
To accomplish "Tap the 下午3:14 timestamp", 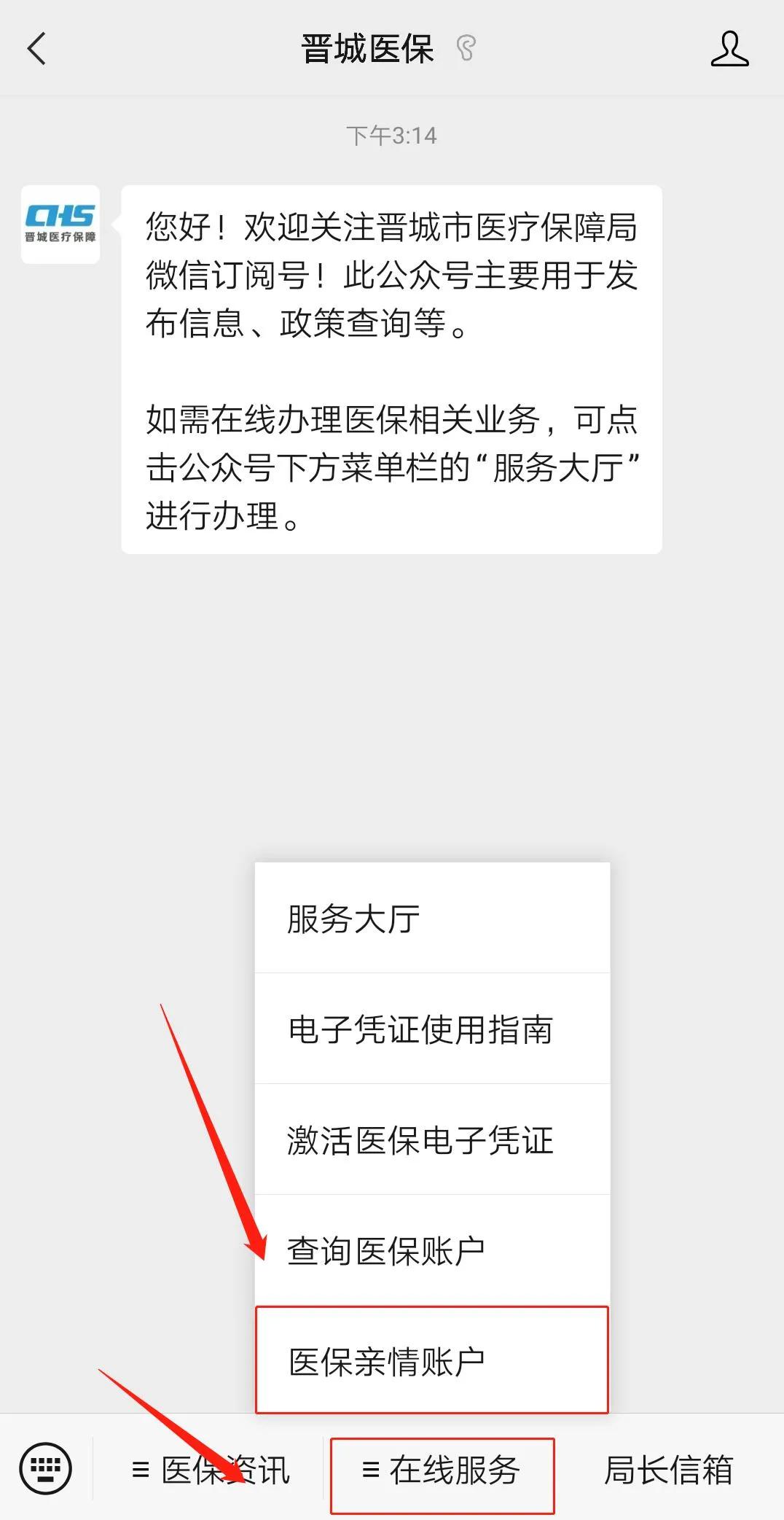I will 391,133.
